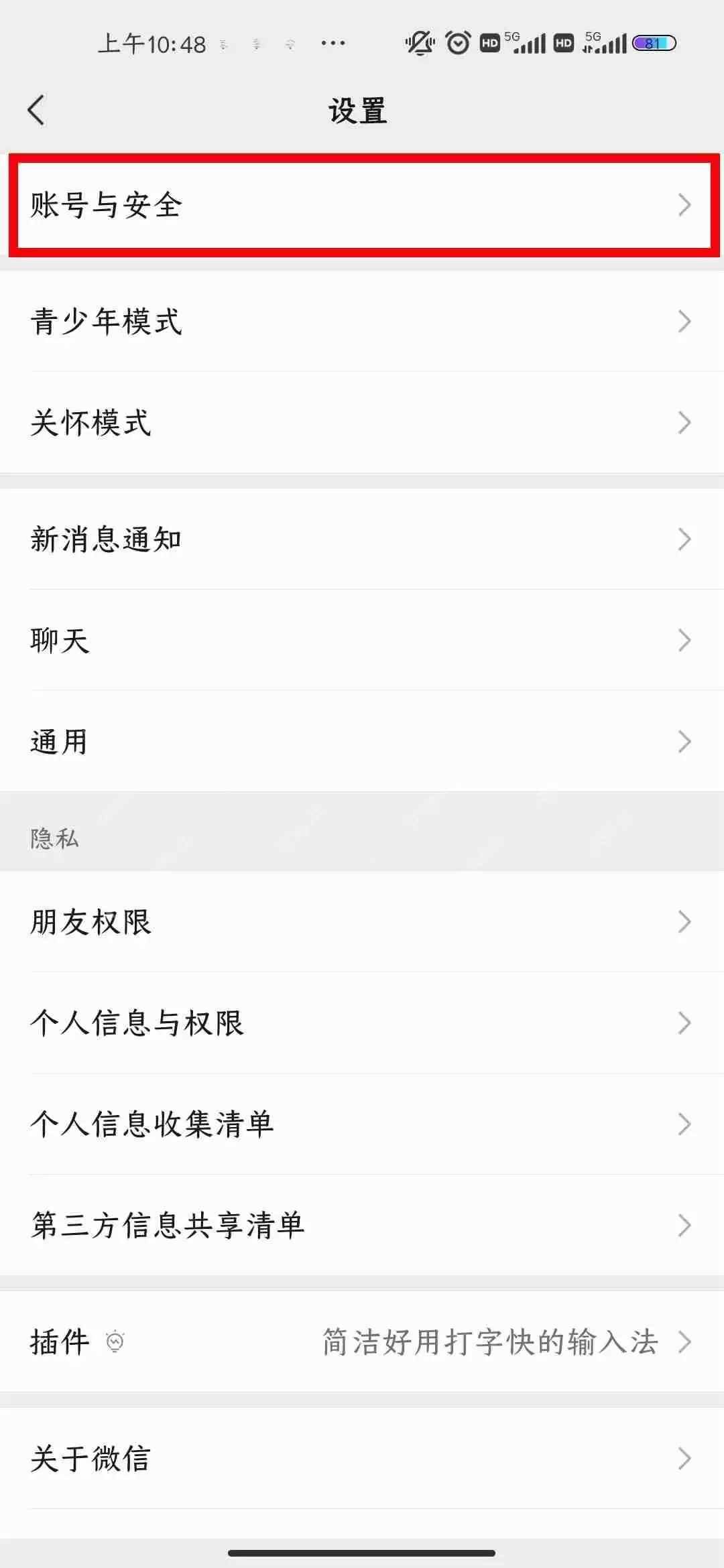
Task: Open 新消息通知 notification settings
Action: point(362,538)
